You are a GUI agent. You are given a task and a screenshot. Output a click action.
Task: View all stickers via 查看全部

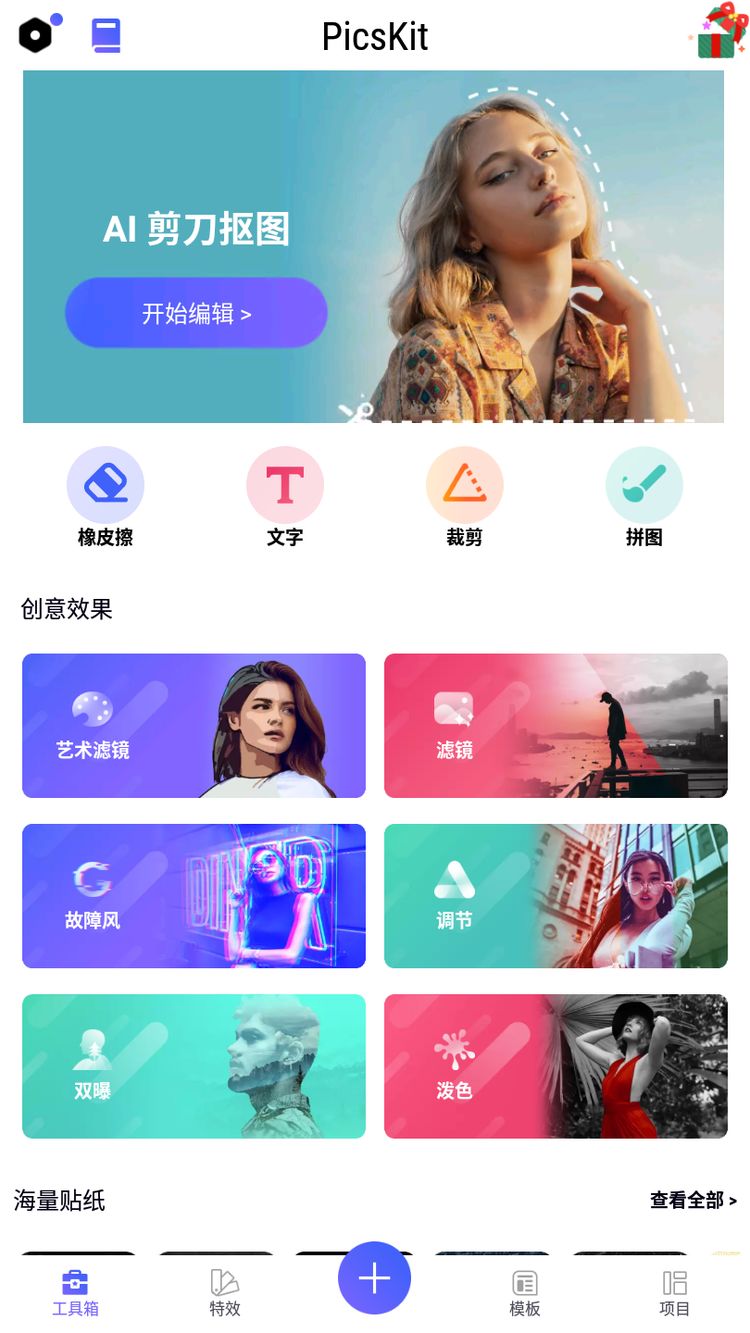[x=692, y=1200]
